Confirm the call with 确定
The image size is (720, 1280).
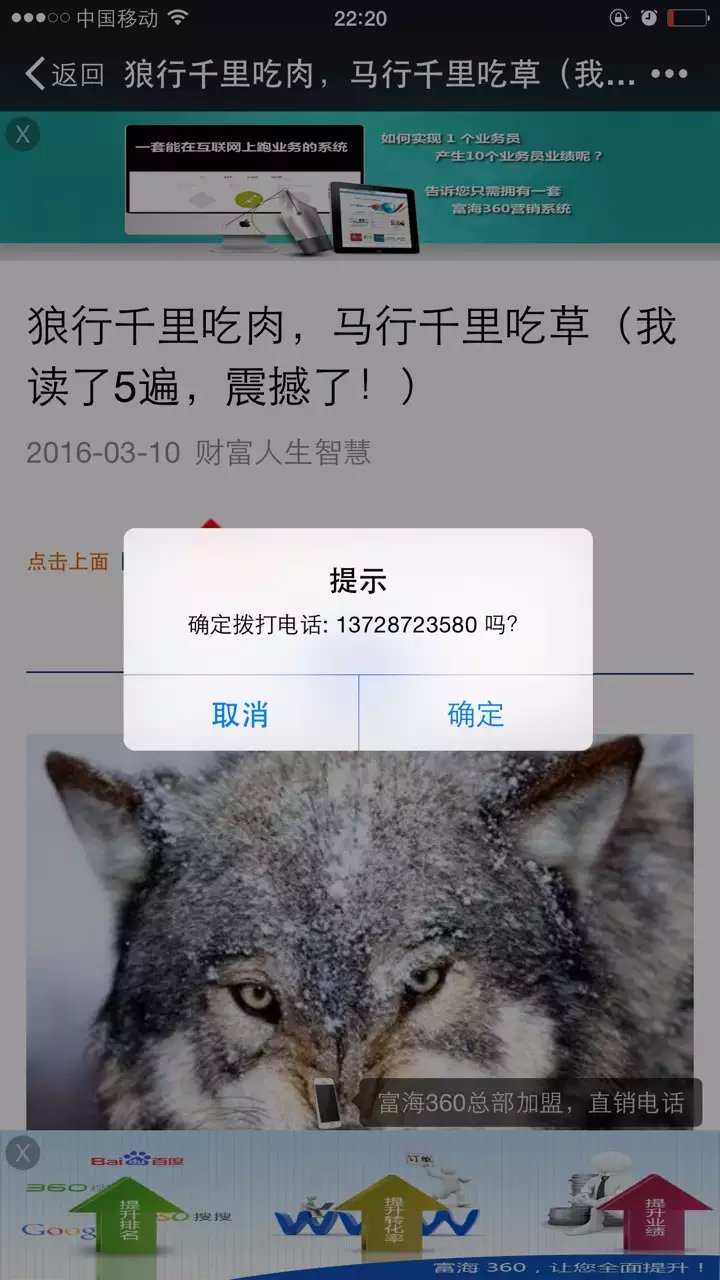tap(476, 714)
